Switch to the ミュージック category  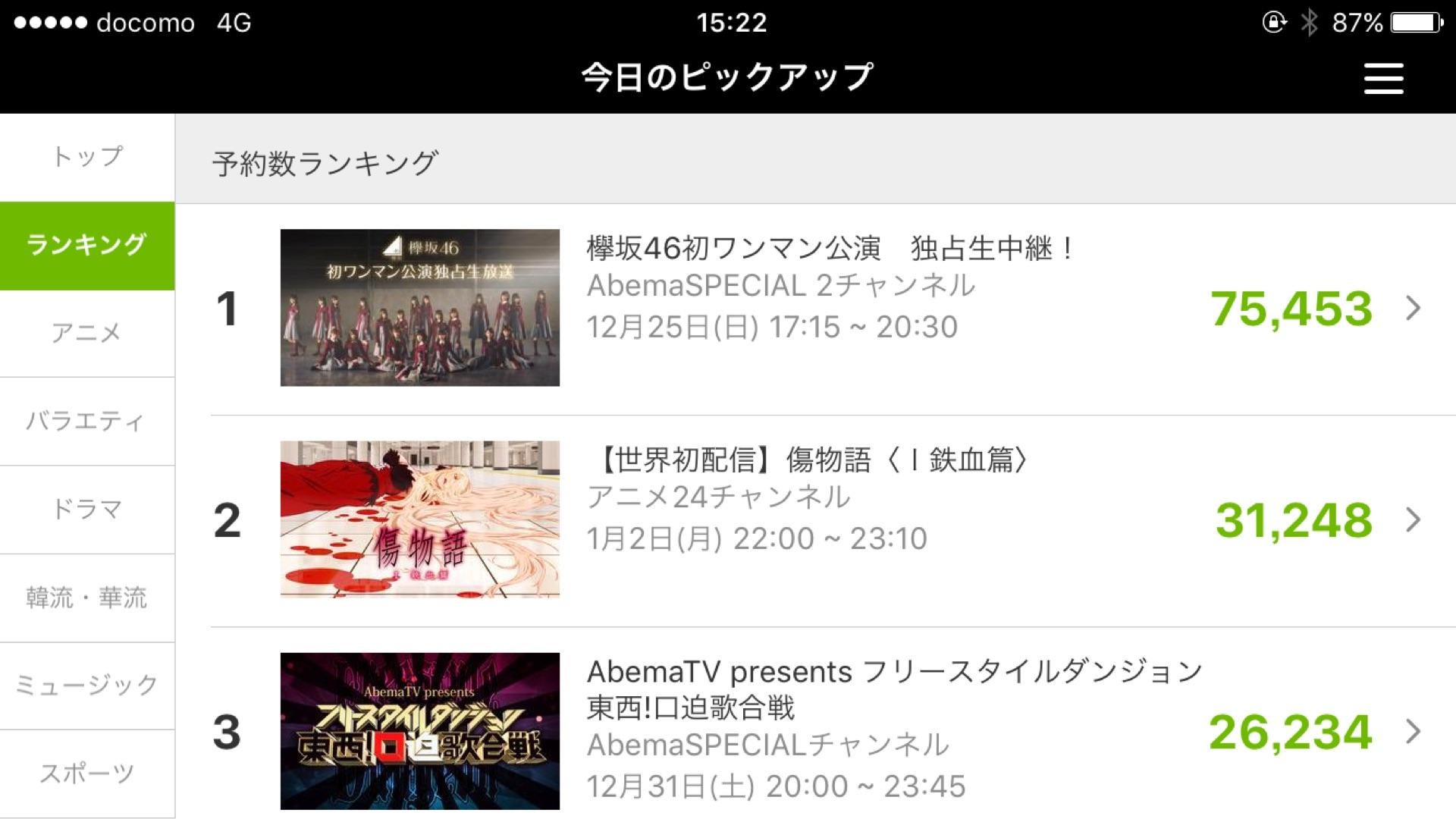pyautogui.click(x=87, y=686)
